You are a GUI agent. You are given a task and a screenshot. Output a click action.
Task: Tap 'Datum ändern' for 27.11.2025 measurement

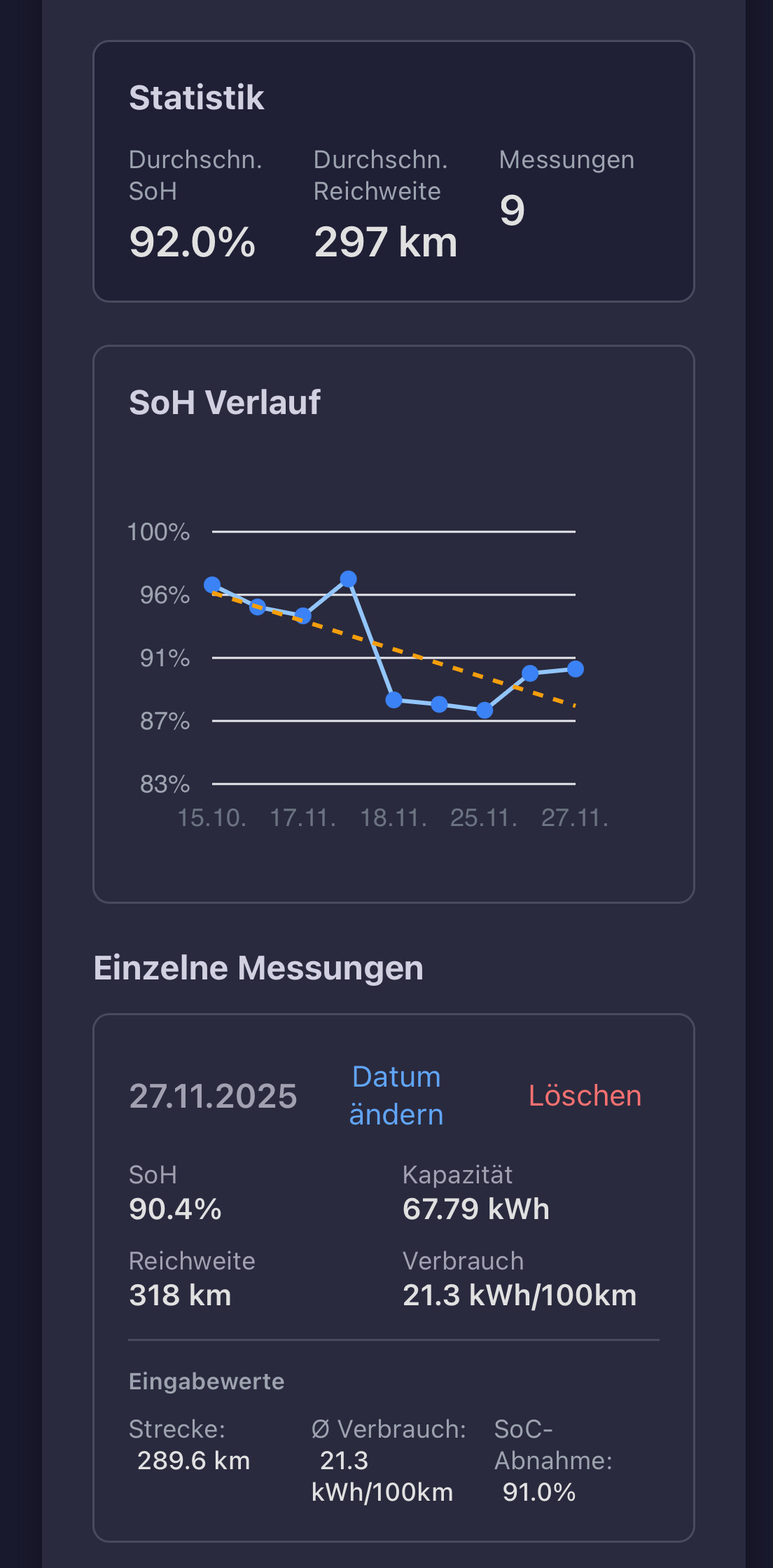pos(396,1095)
